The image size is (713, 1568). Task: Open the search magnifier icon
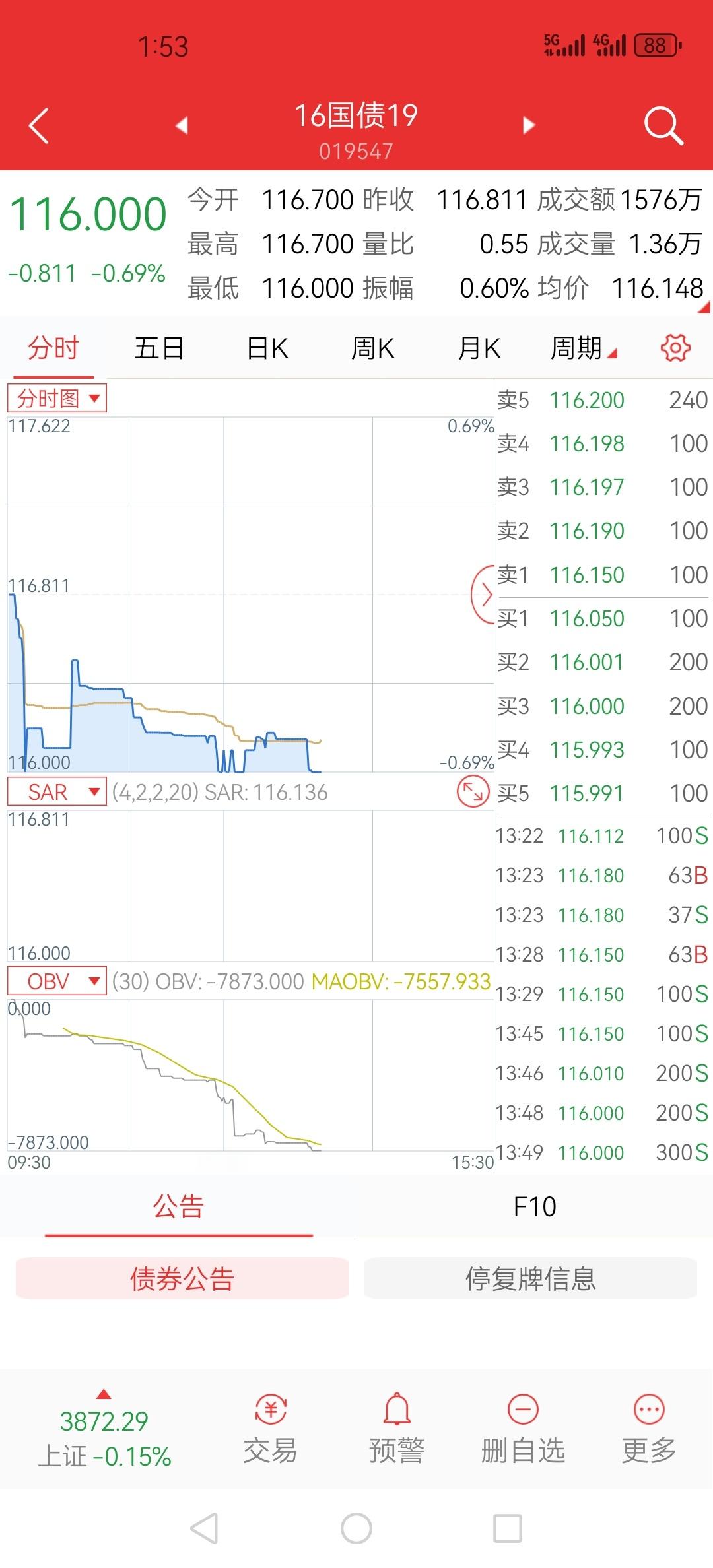(x=662, y=125)
